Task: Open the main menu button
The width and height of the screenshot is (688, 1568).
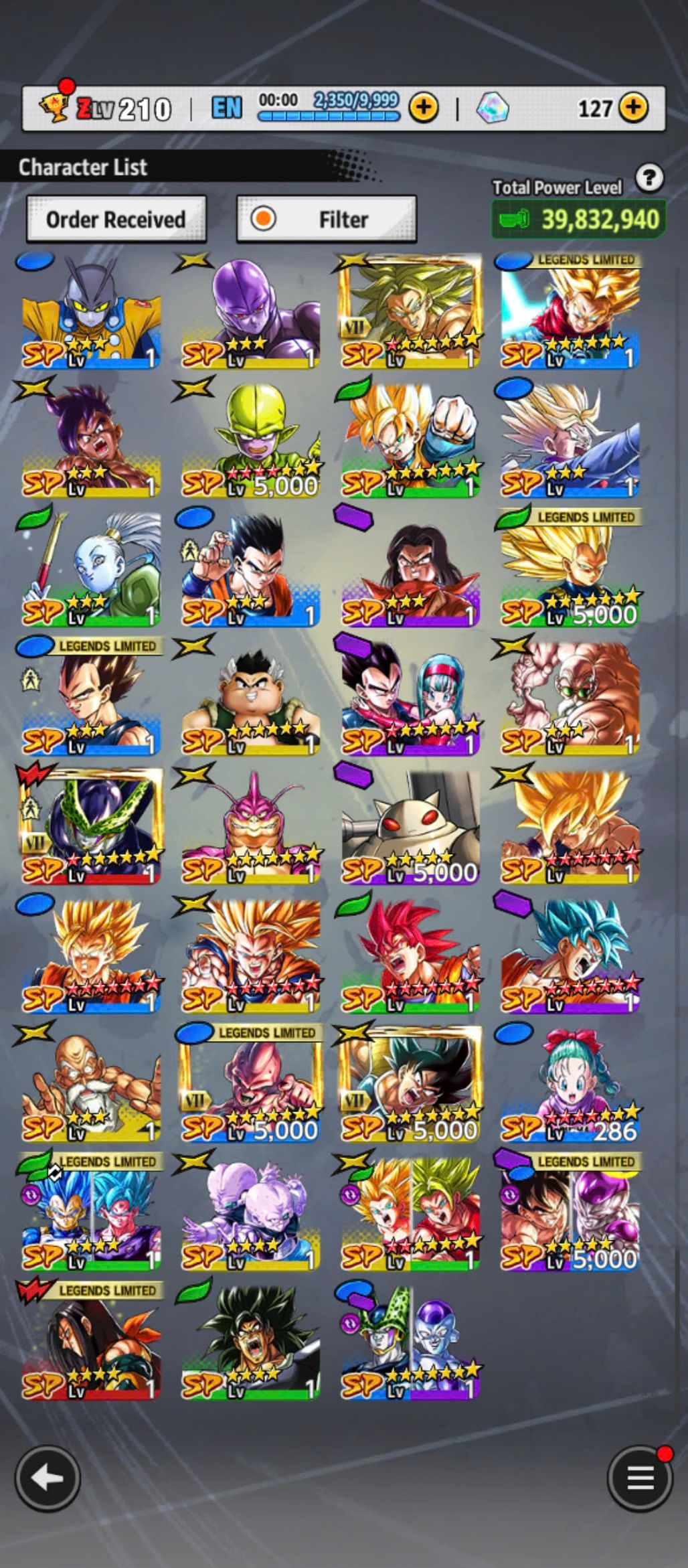Action: [639, 1478]
